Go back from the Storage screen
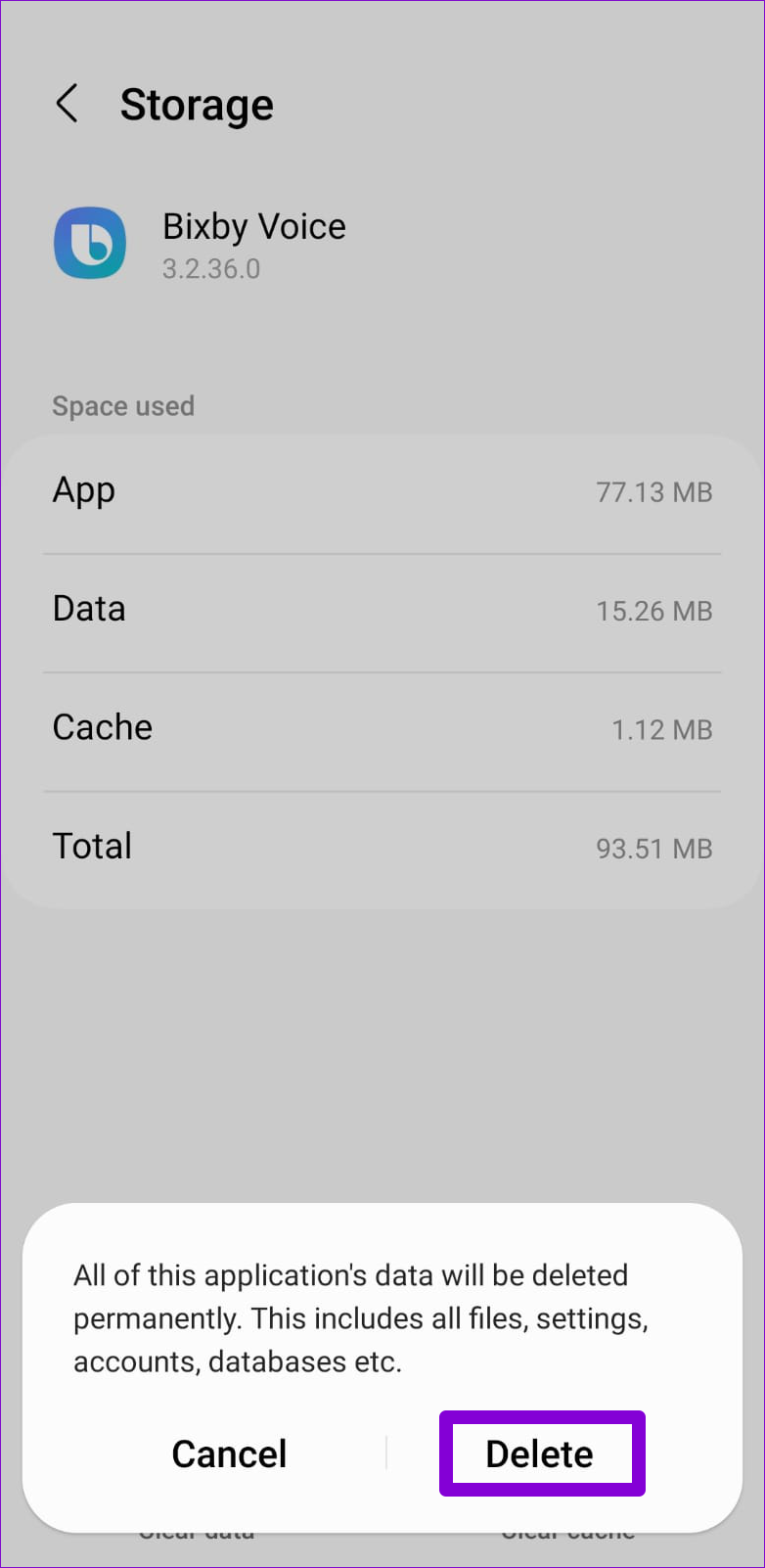The image size is (765, 1568). click(x=67, y=104)
